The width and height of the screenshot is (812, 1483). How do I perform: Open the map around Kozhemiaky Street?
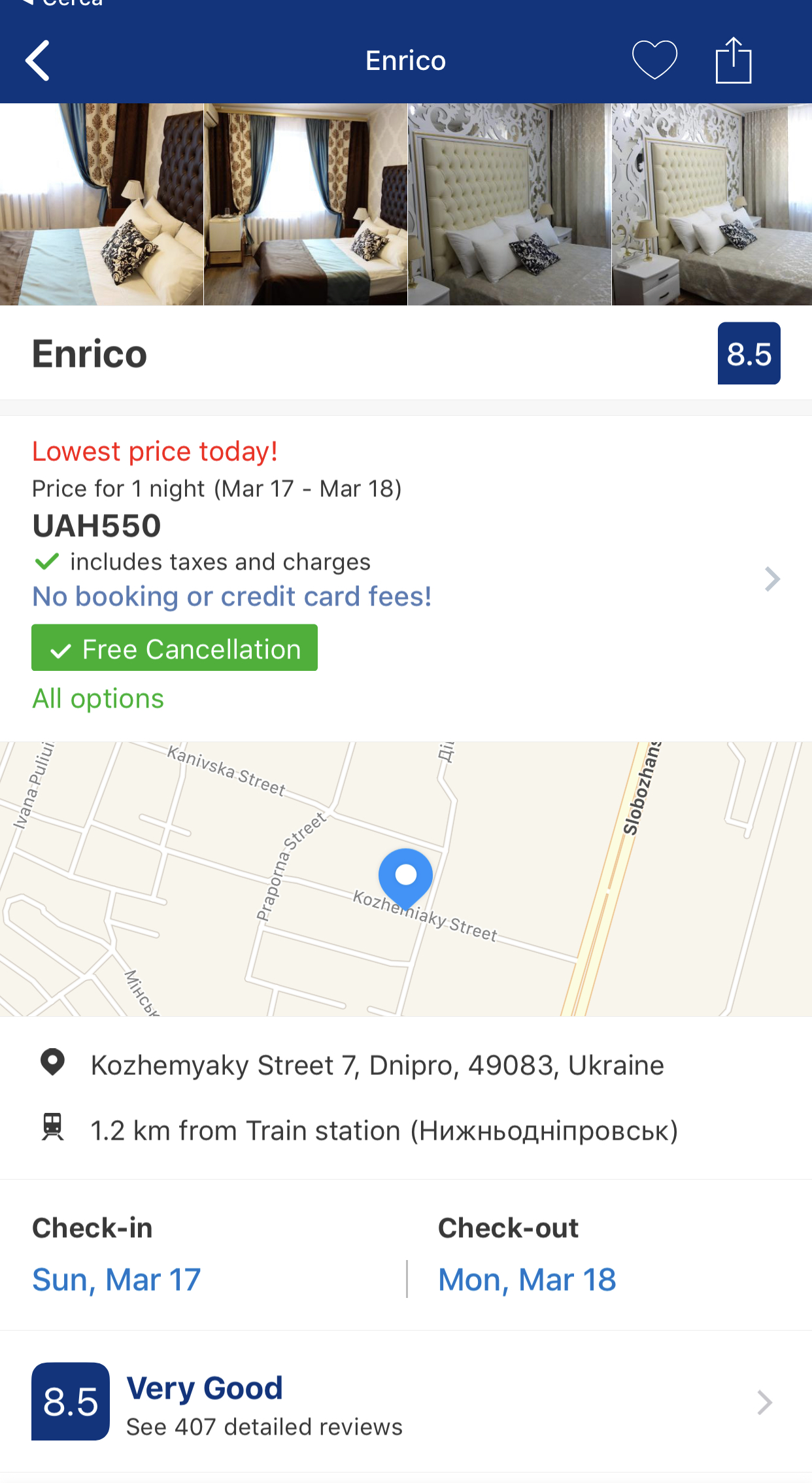click(x=405, y=879)
